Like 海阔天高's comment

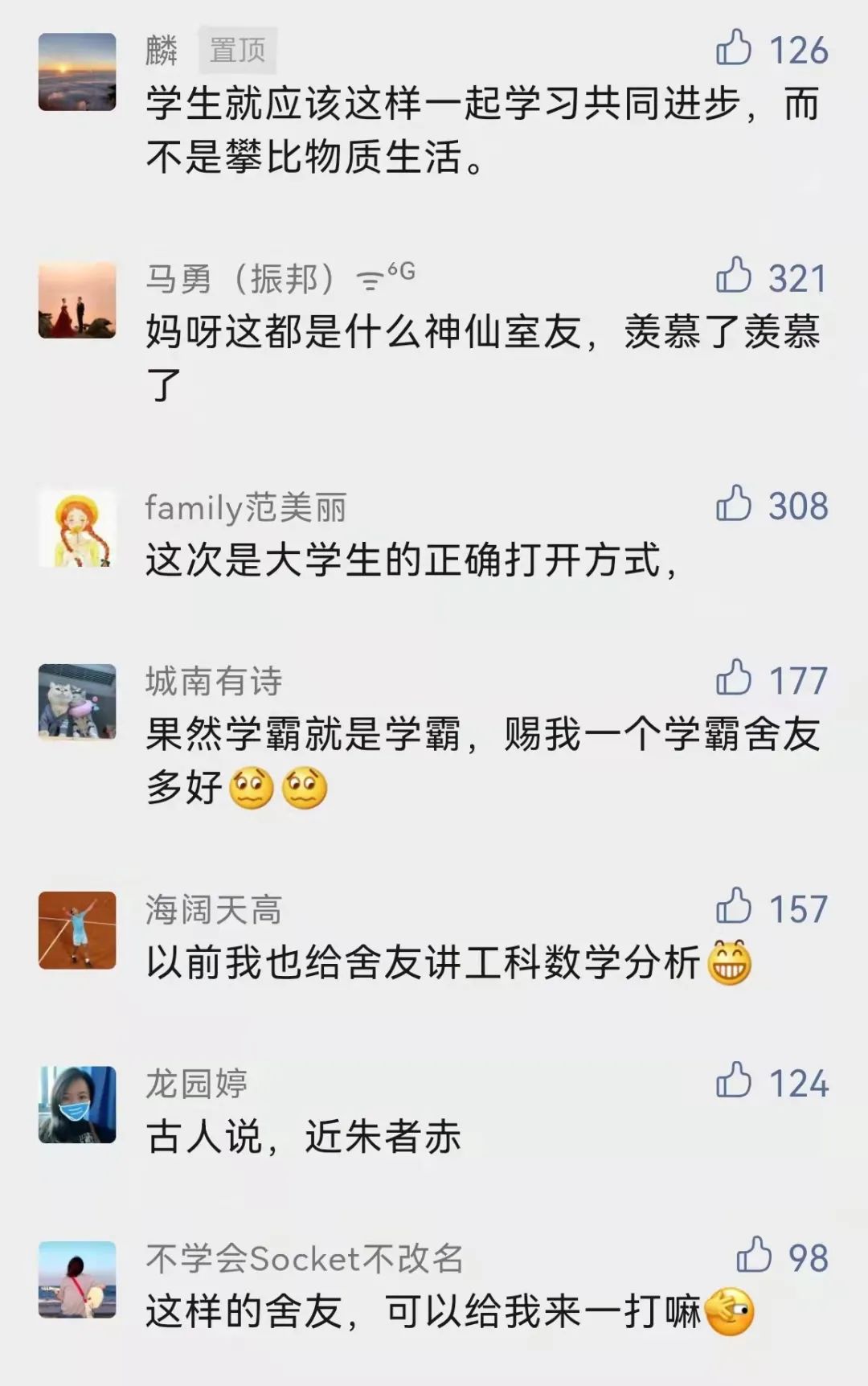click(733, 907)
